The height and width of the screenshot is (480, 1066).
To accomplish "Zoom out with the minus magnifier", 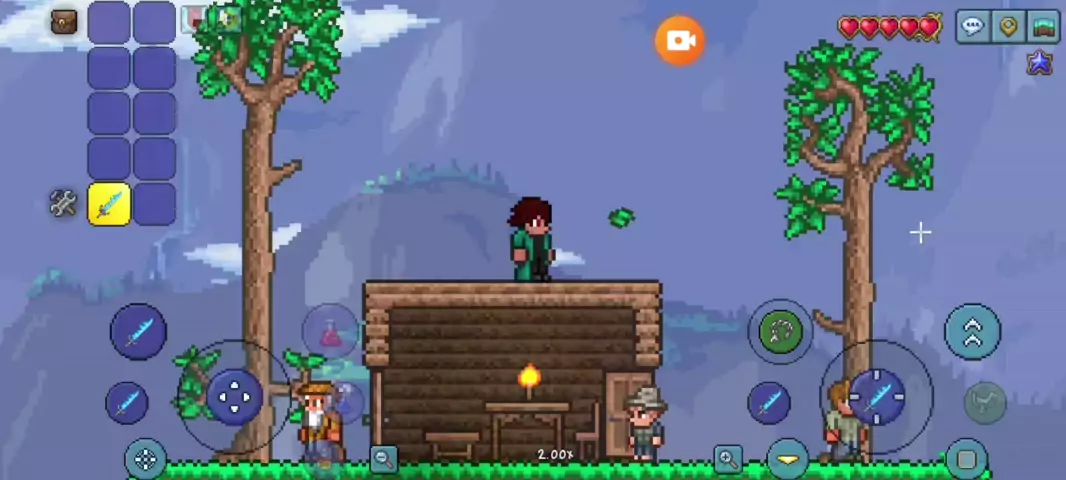I will point(384,459).
